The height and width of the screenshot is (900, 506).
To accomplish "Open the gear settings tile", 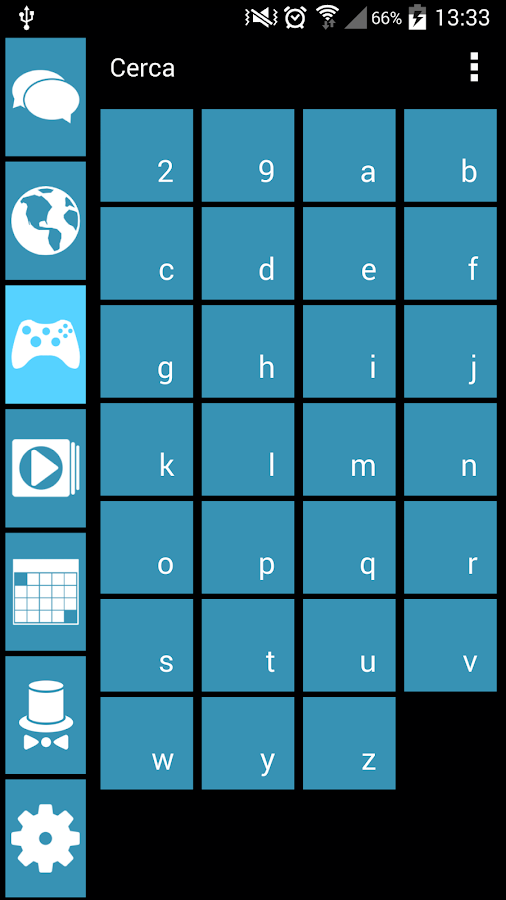I will coord(46,839).
